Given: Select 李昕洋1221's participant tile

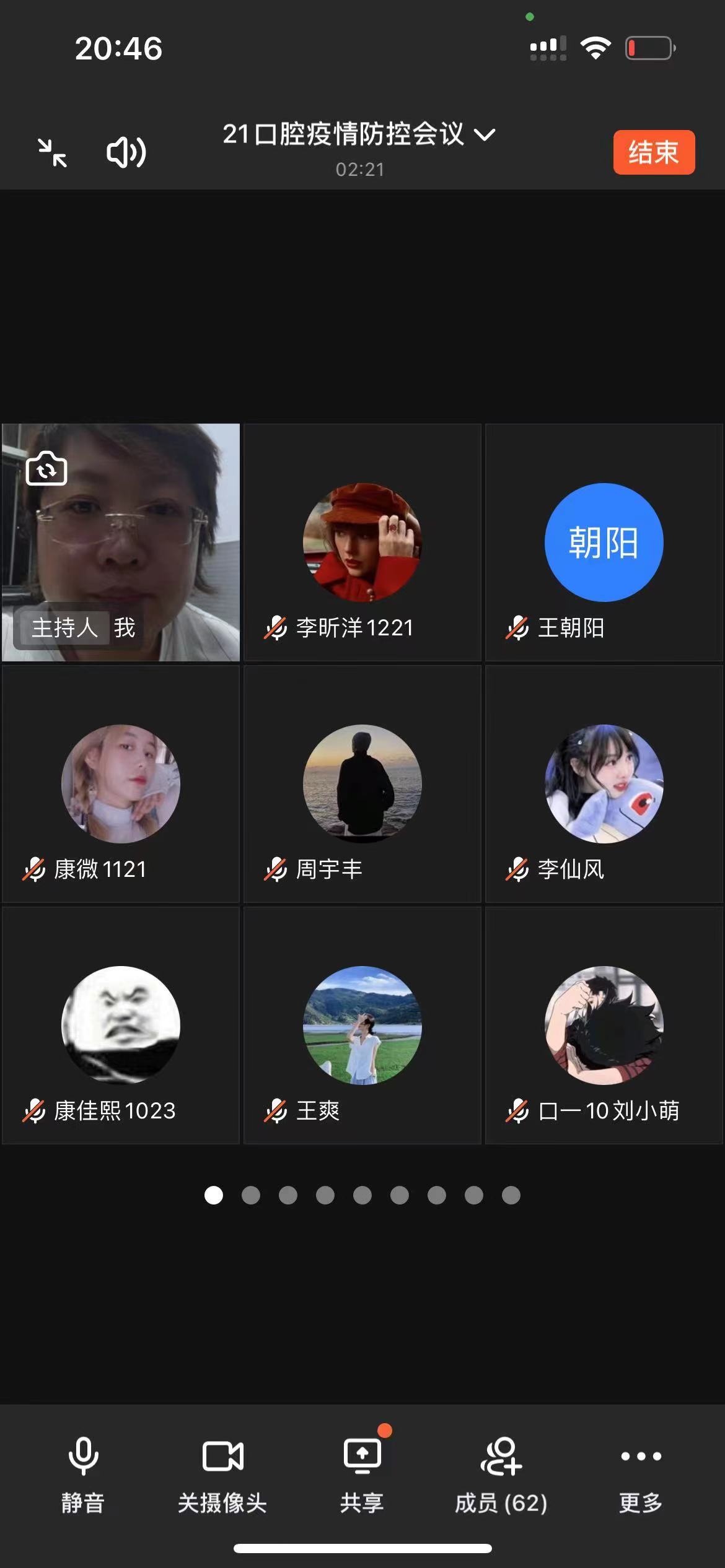Looking at the screenshot, I should [362, 542].
